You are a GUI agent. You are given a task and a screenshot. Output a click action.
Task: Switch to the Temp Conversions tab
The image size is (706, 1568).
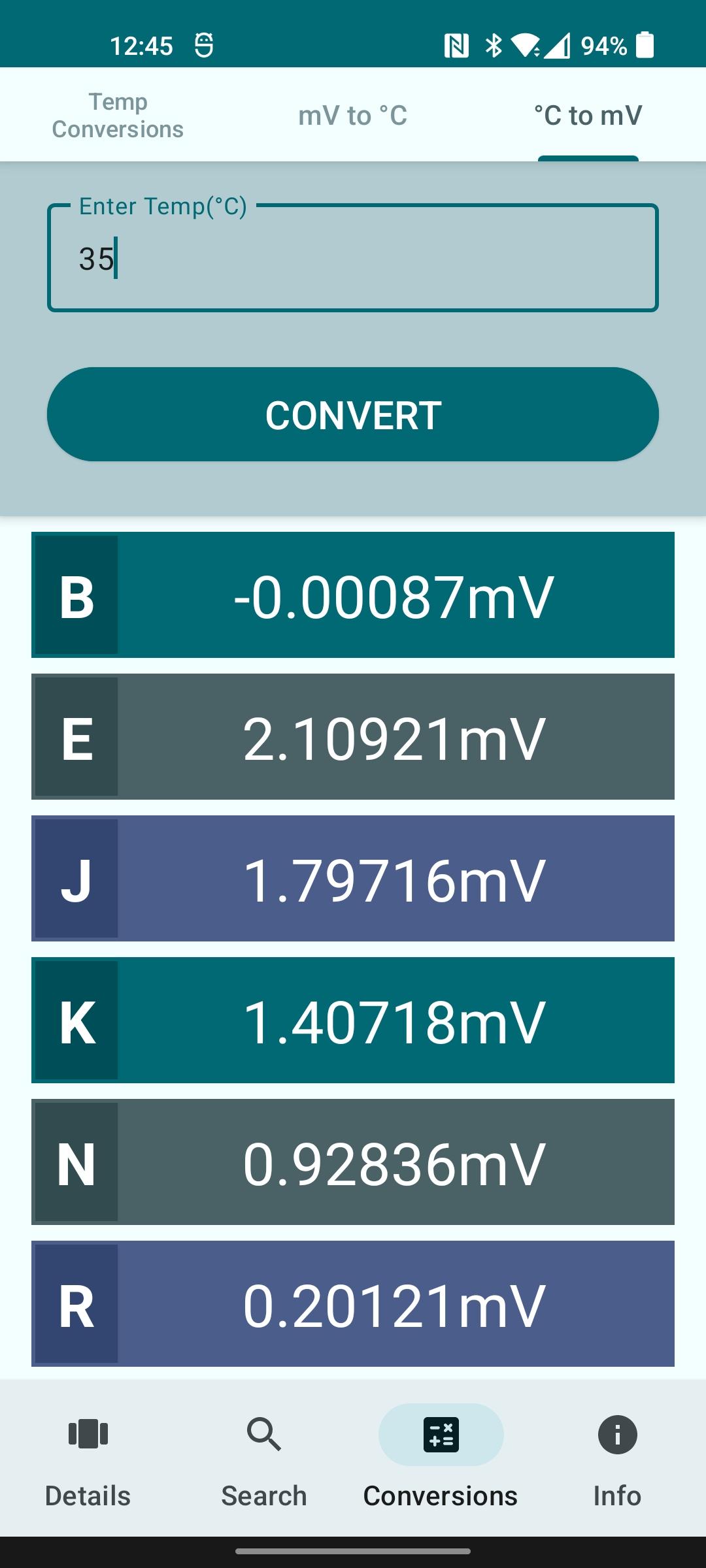coord(118,115)
